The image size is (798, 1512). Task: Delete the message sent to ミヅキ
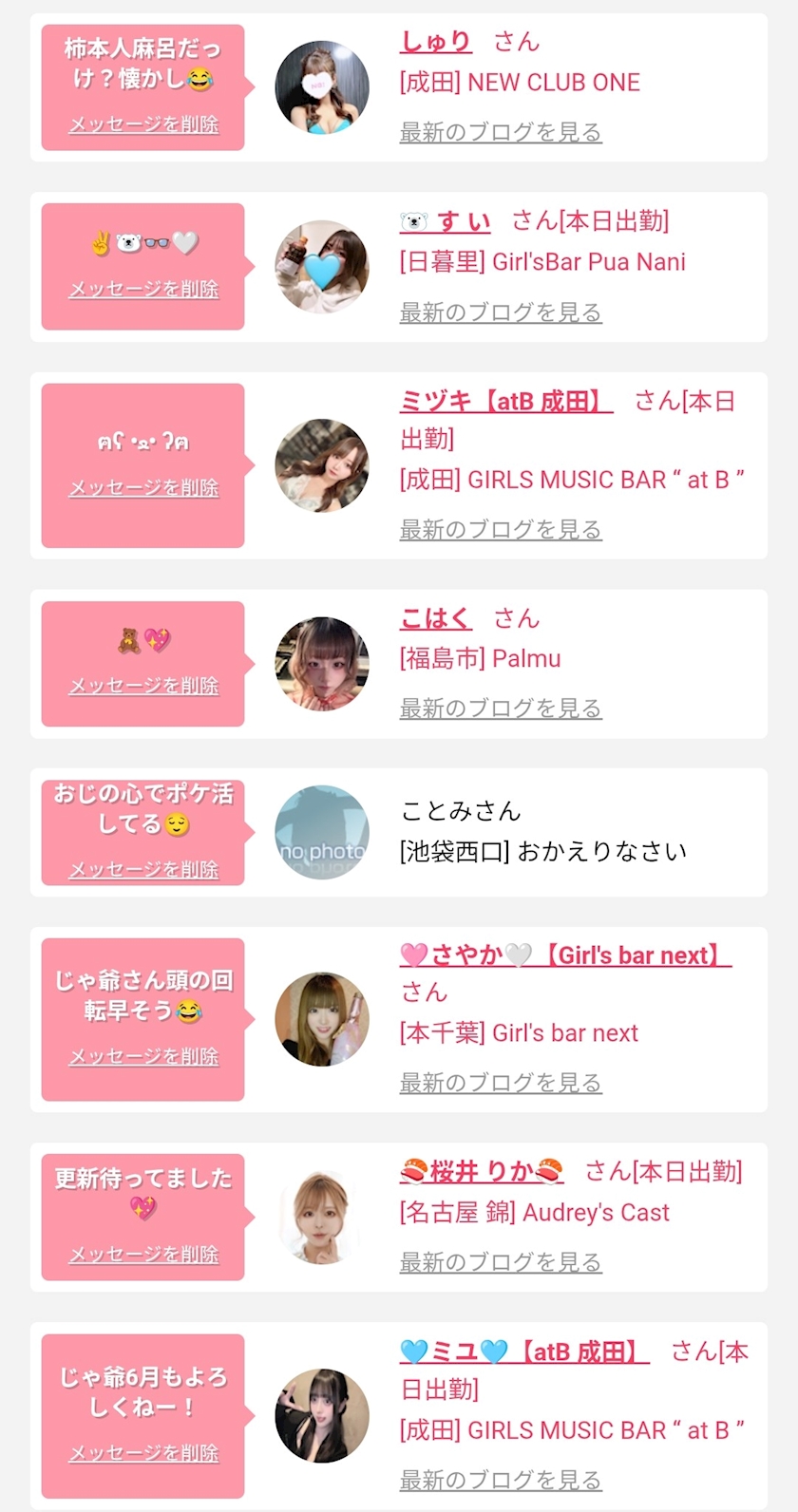tap(143, 487)
